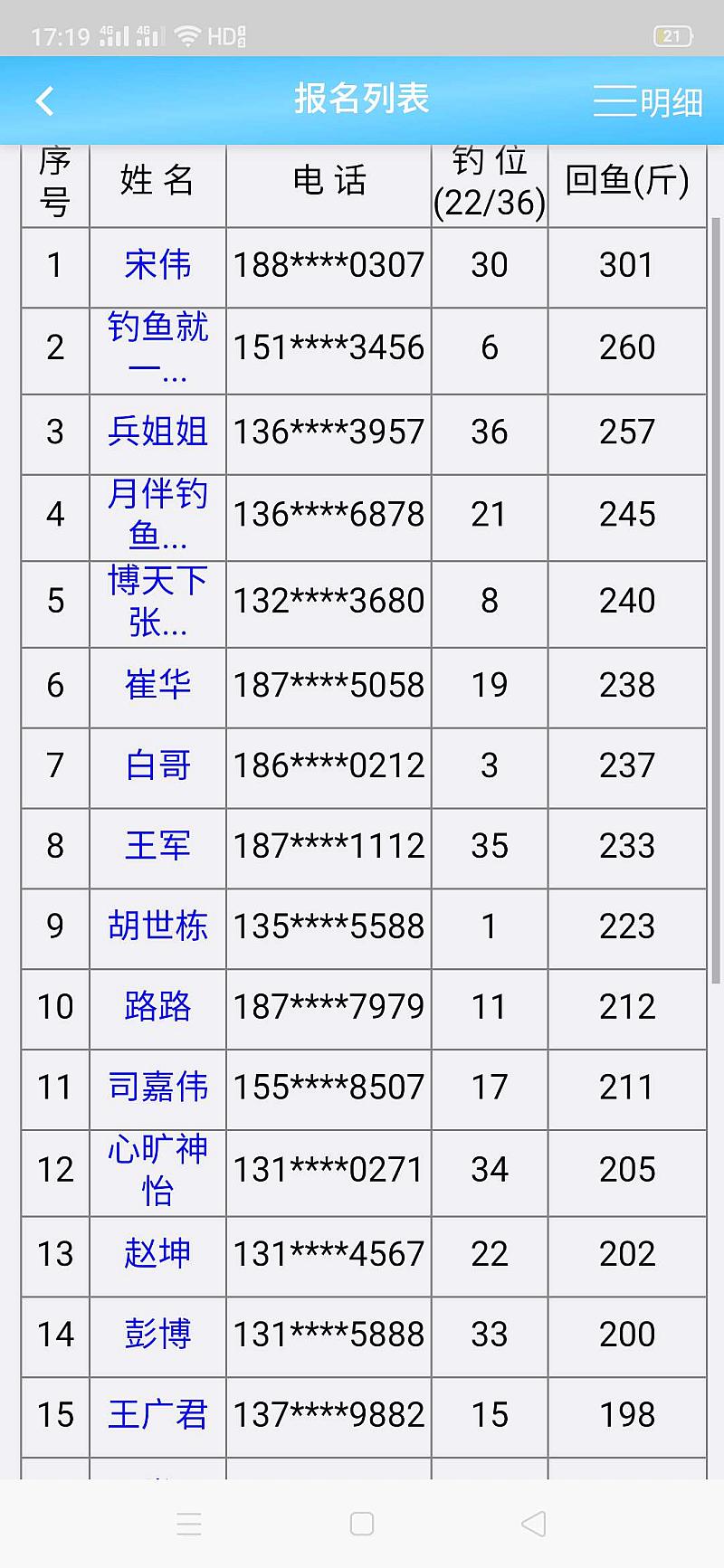The height and width of the screenshot is (1568, 724).
Task: Open the 月伴钓鱼… name link
Action: click(157, 514)
